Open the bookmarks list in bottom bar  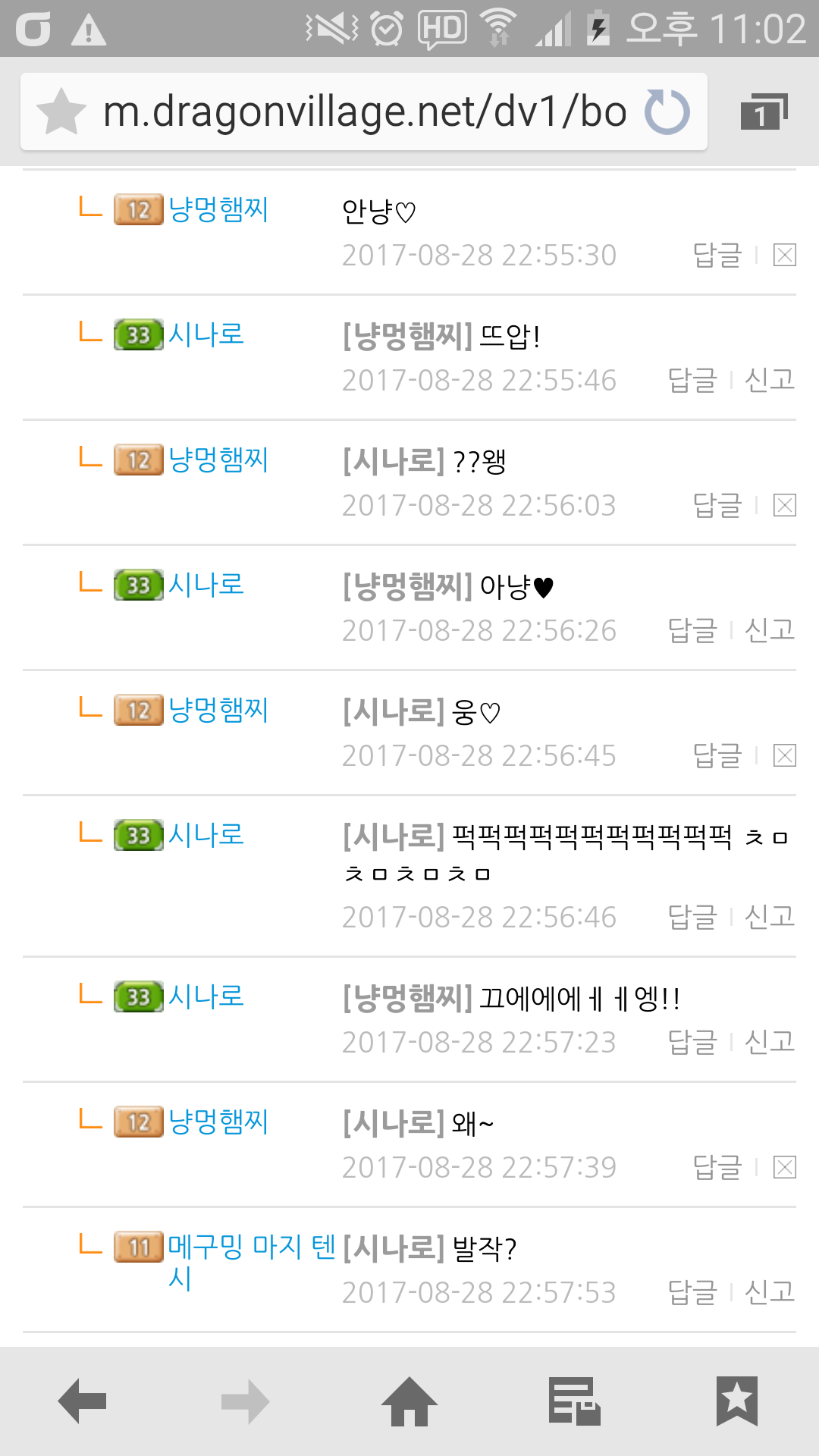736,1401
